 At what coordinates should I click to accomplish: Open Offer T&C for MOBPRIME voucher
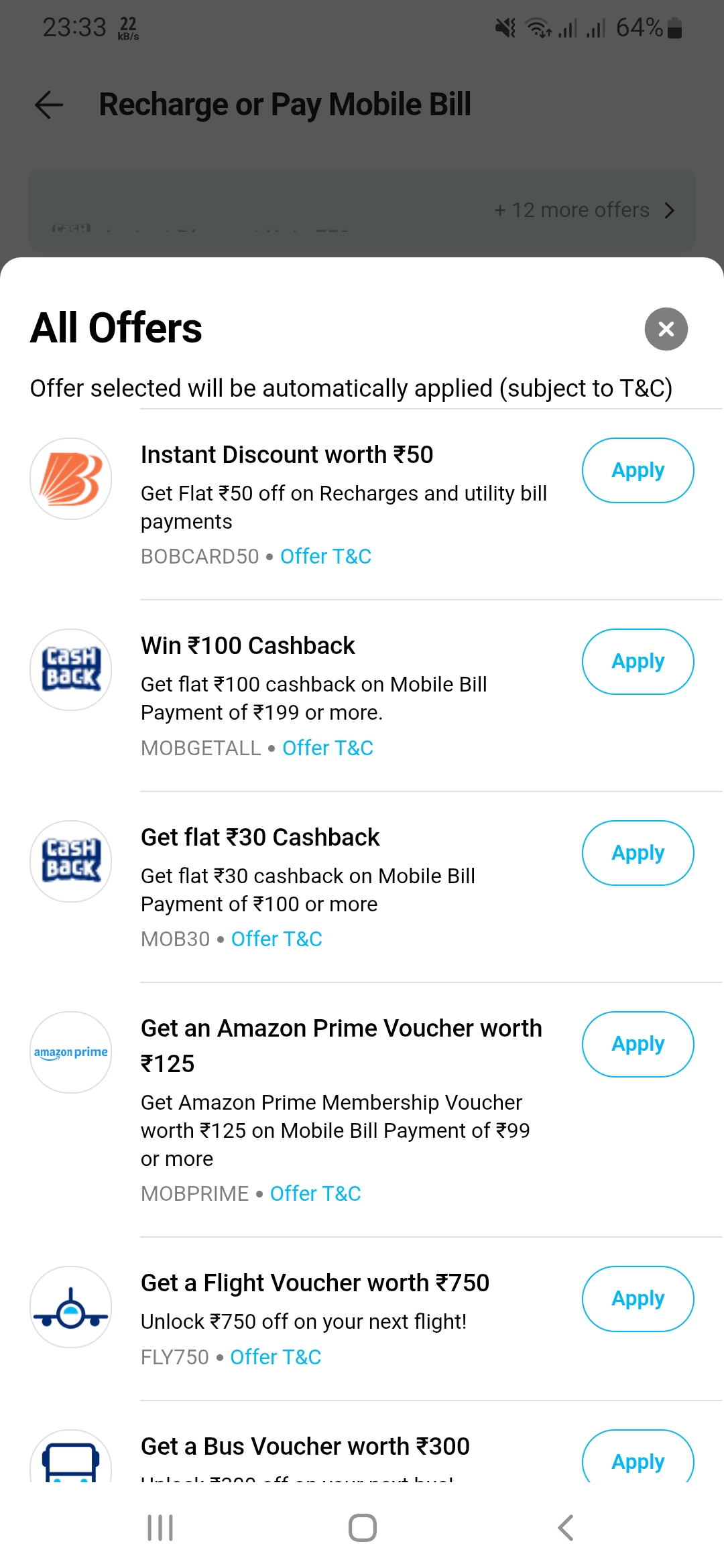[x=315, y=1193]
